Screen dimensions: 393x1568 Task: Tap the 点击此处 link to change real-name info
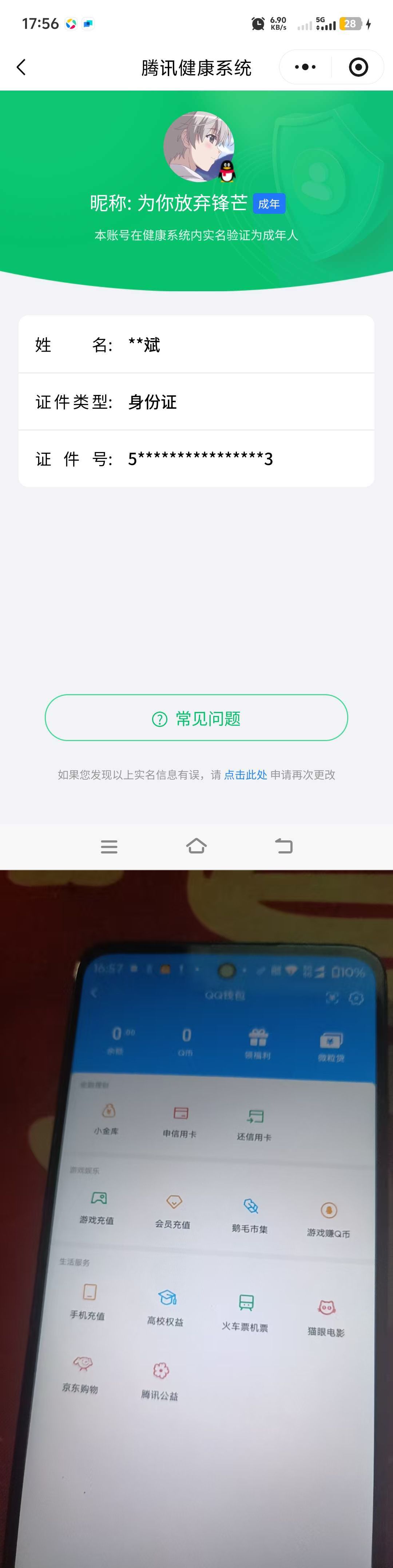pyautogui.click(x=246, y=775)
